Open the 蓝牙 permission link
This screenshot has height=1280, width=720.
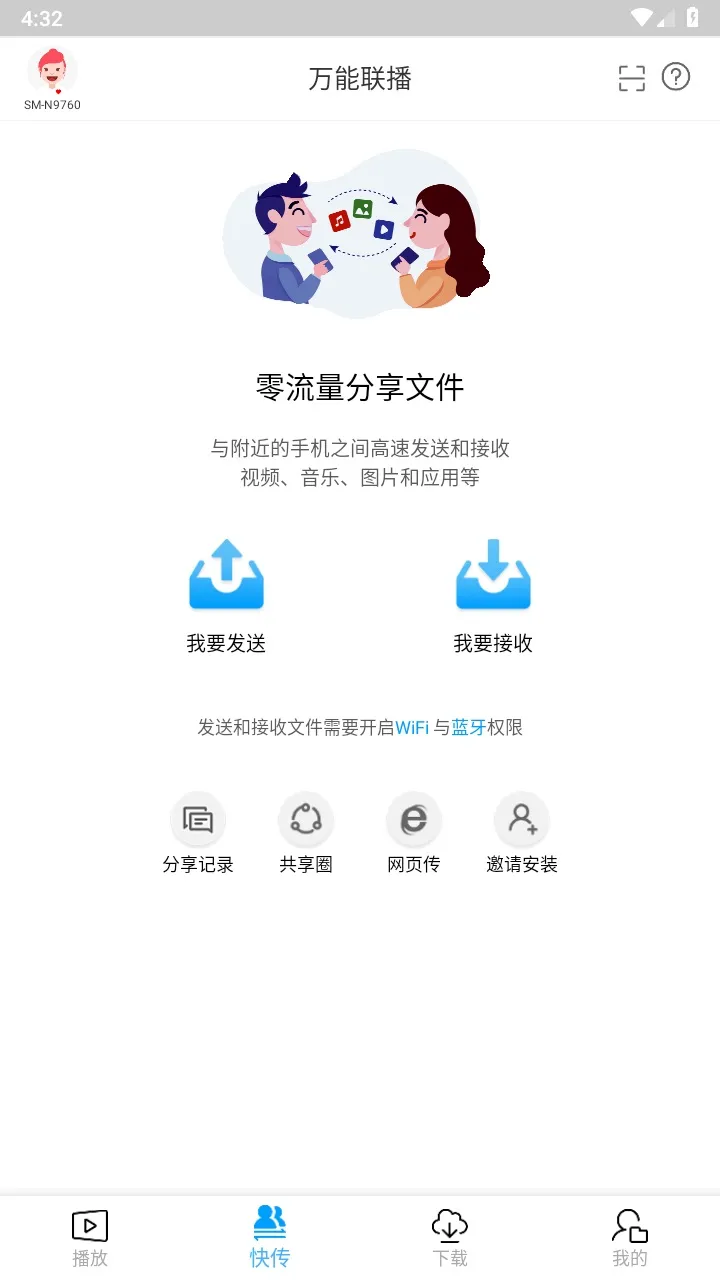click(468, 728)
